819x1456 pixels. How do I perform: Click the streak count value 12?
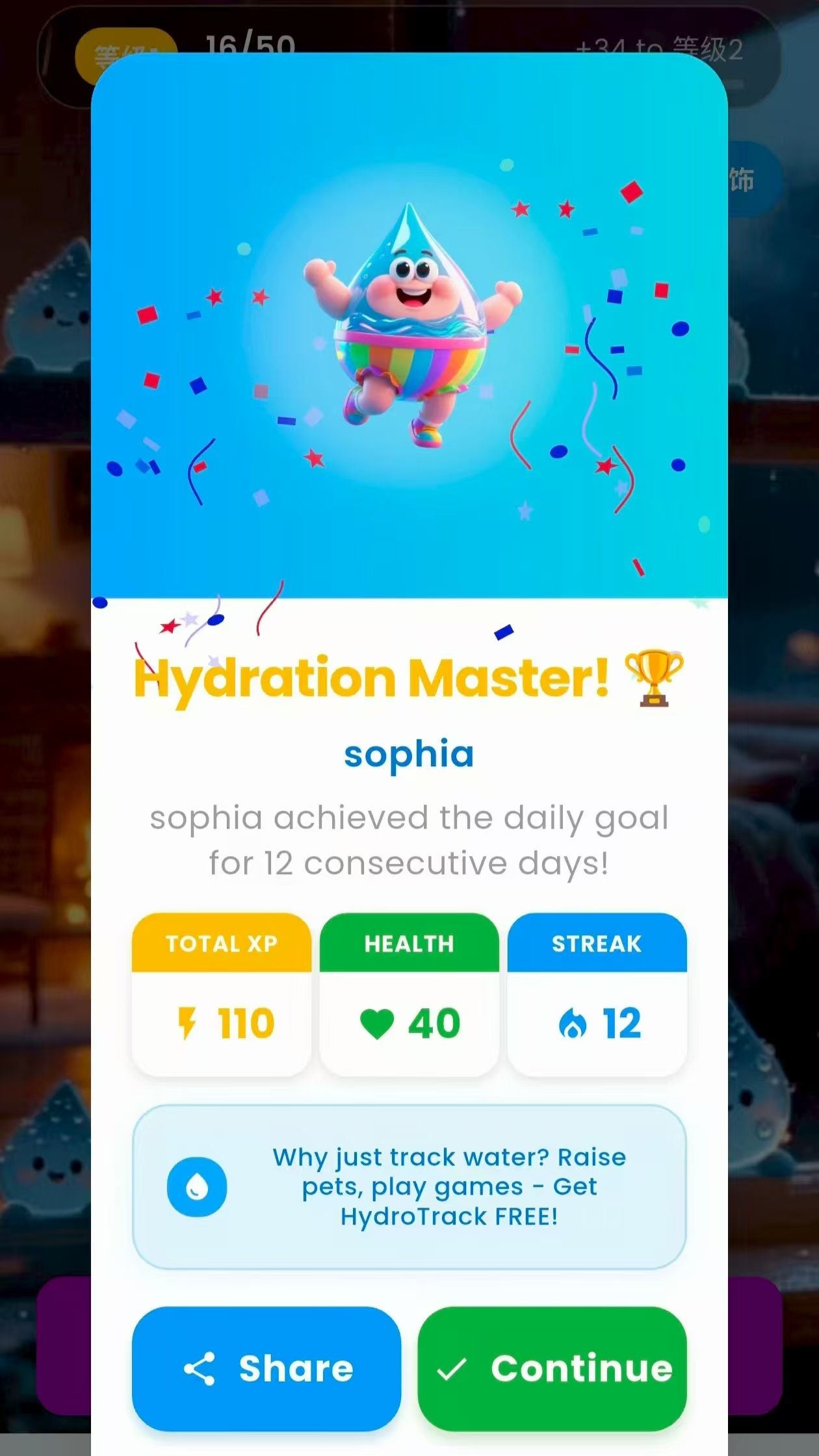click(622, 1022)
